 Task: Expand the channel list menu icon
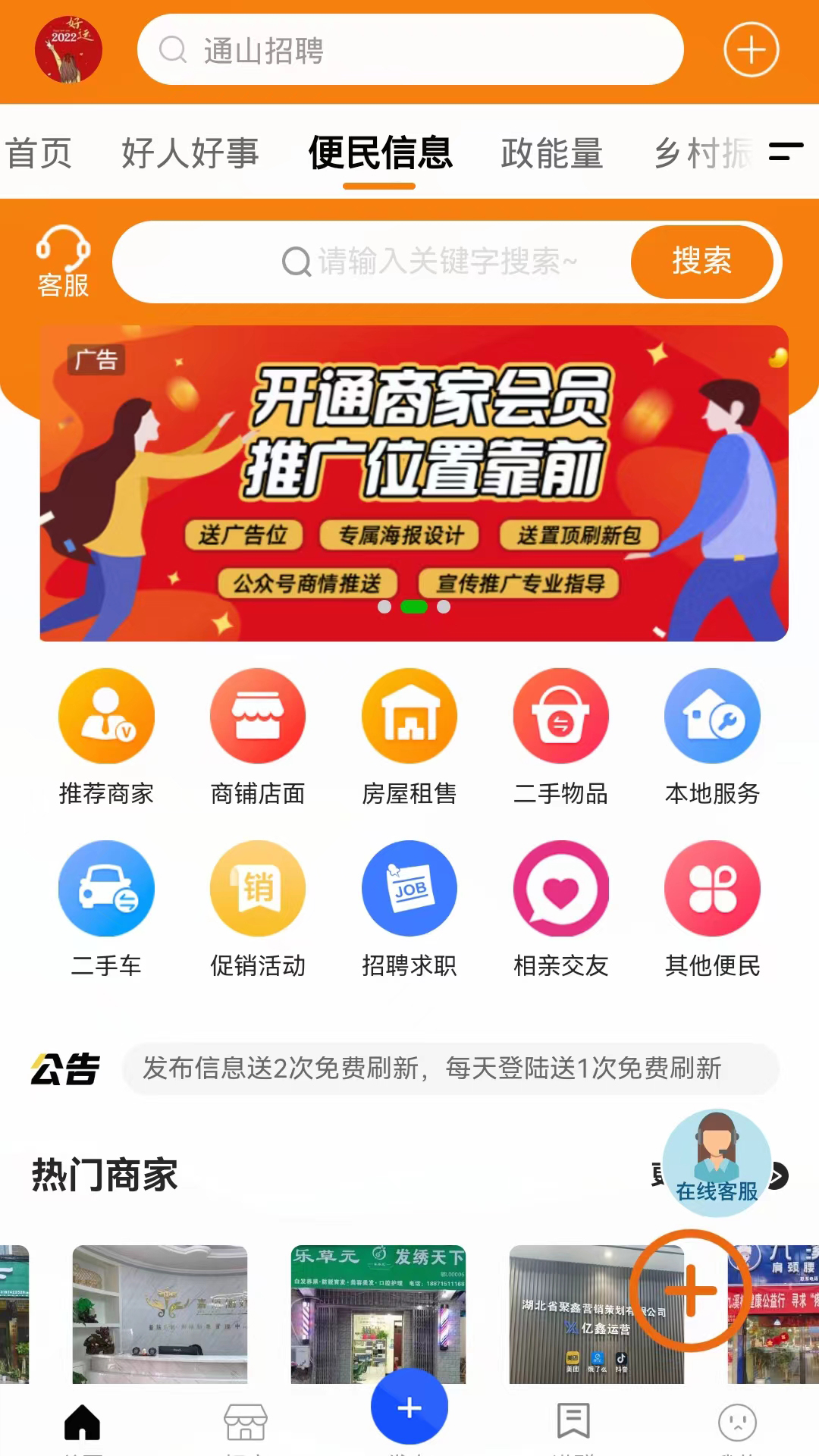pos(786,152)
